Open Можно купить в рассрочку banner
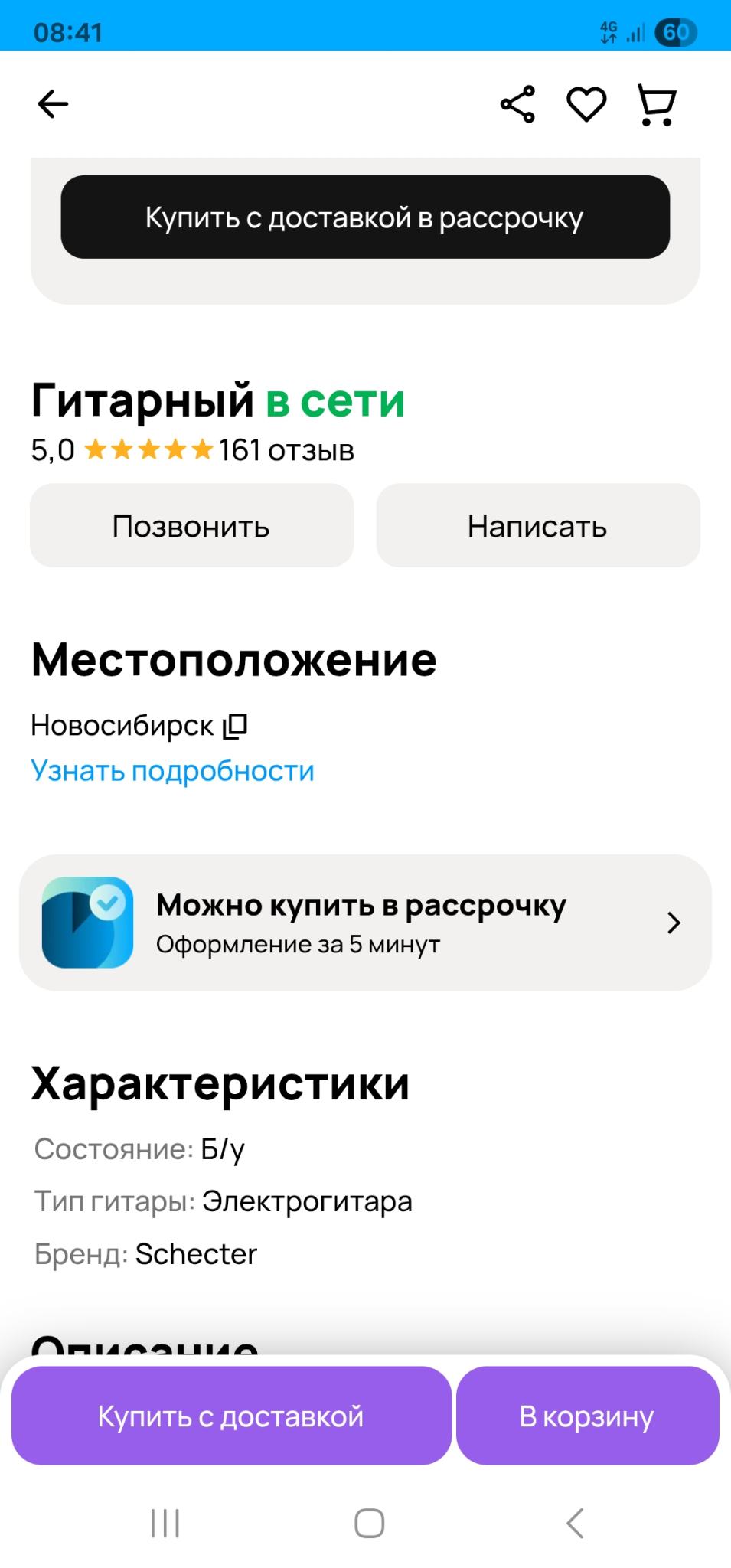 365,923
